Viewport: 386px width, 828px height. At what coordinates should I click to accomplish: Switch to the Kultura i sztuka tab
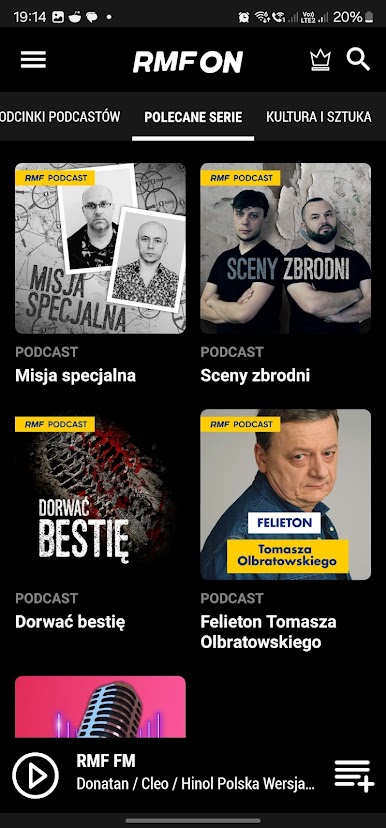(x=318, y=117)
